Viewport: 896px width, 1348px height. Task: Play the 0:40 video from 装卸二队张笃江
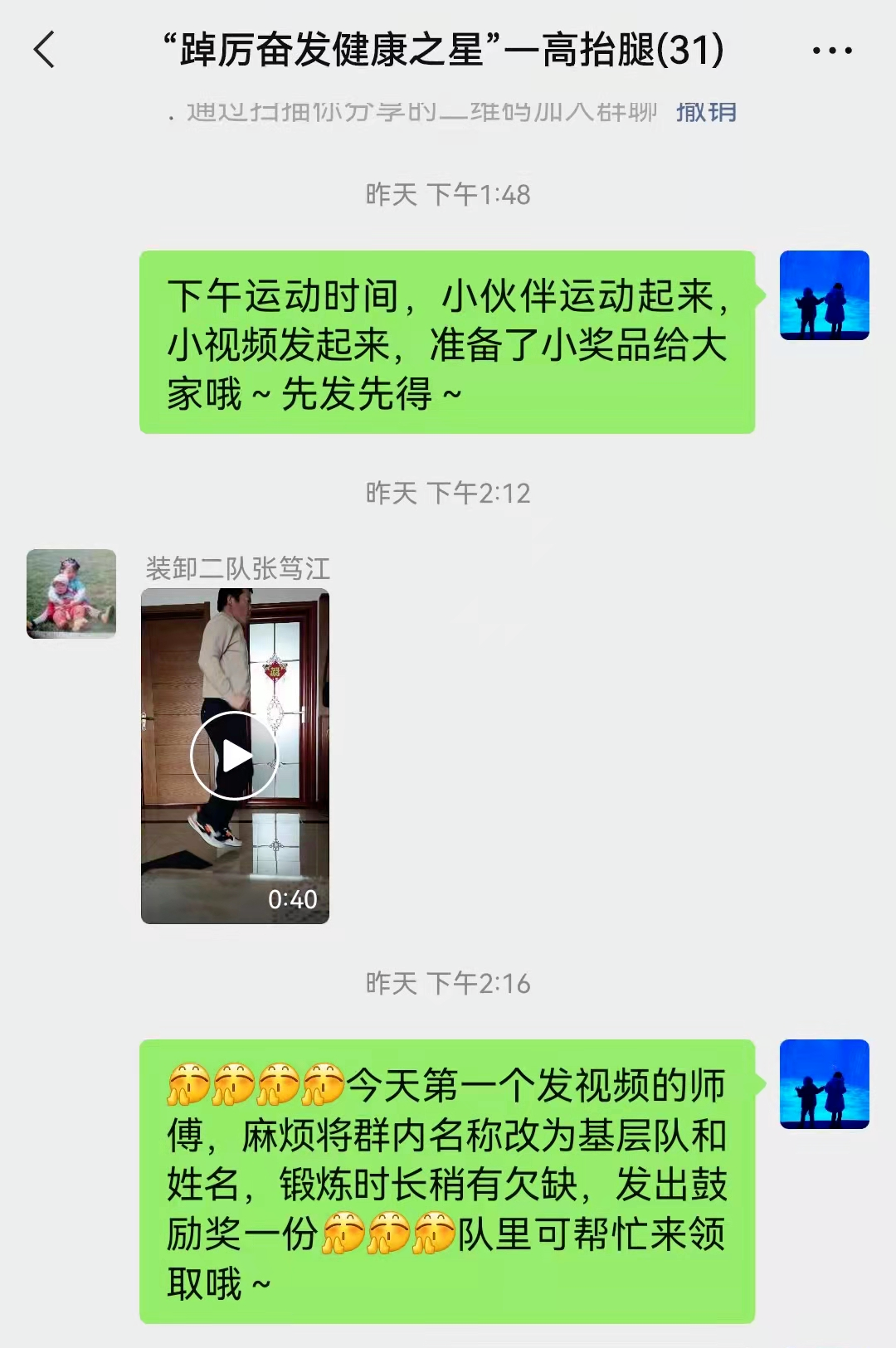coord(235,756)
